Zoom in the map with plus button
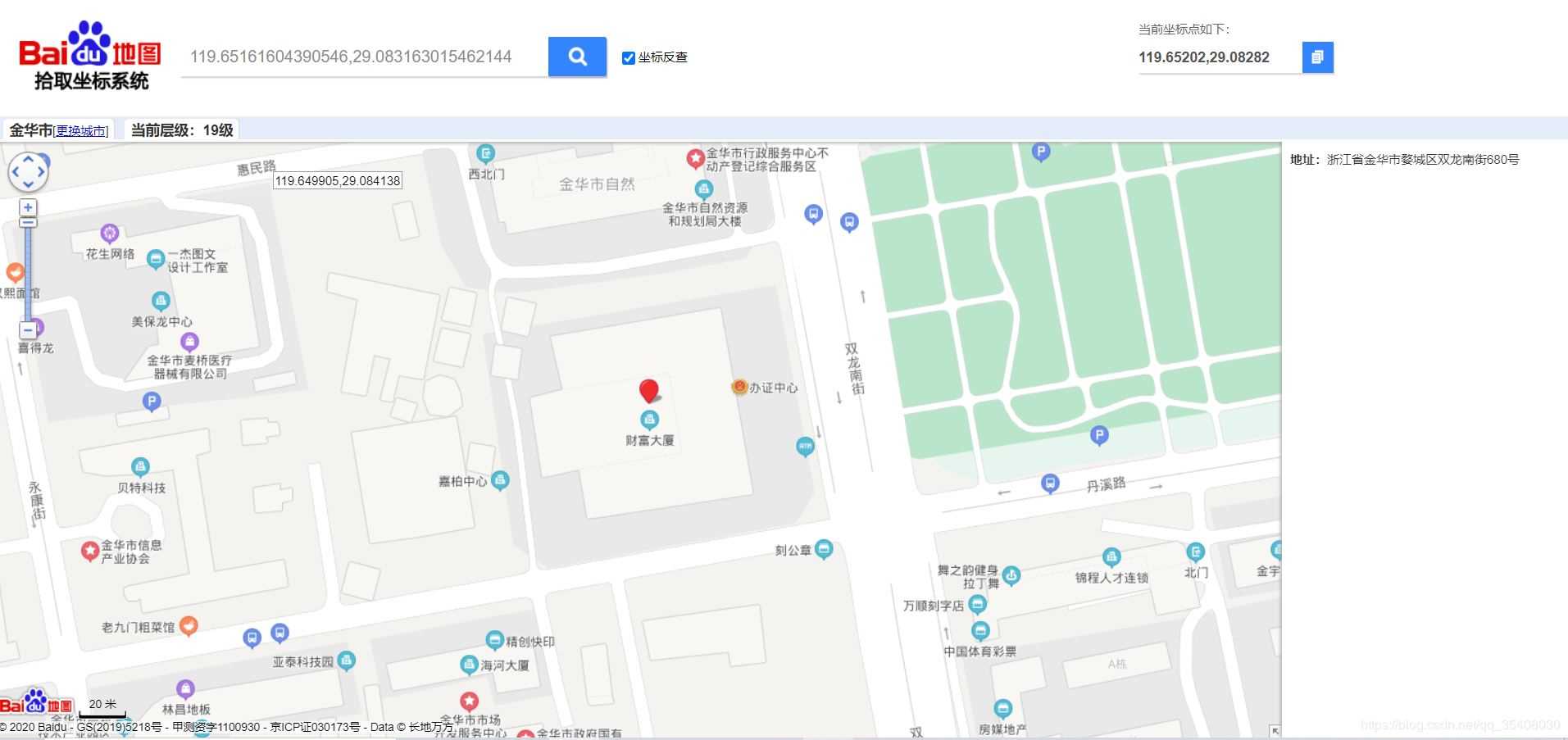This screenshot has width=1568, height=740. click(28, 207)
